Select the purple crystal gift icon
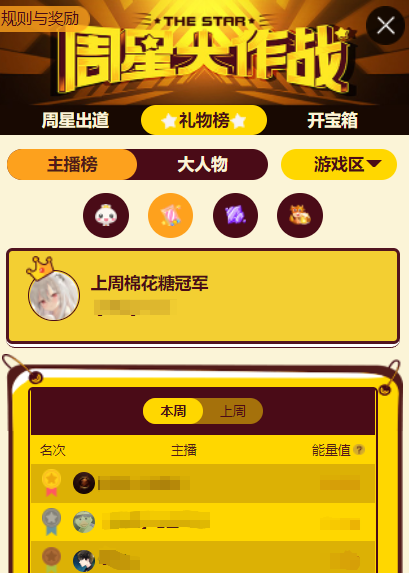Image resolution: width=409 pixels, height=573 pixels. [x=235, y=216]
